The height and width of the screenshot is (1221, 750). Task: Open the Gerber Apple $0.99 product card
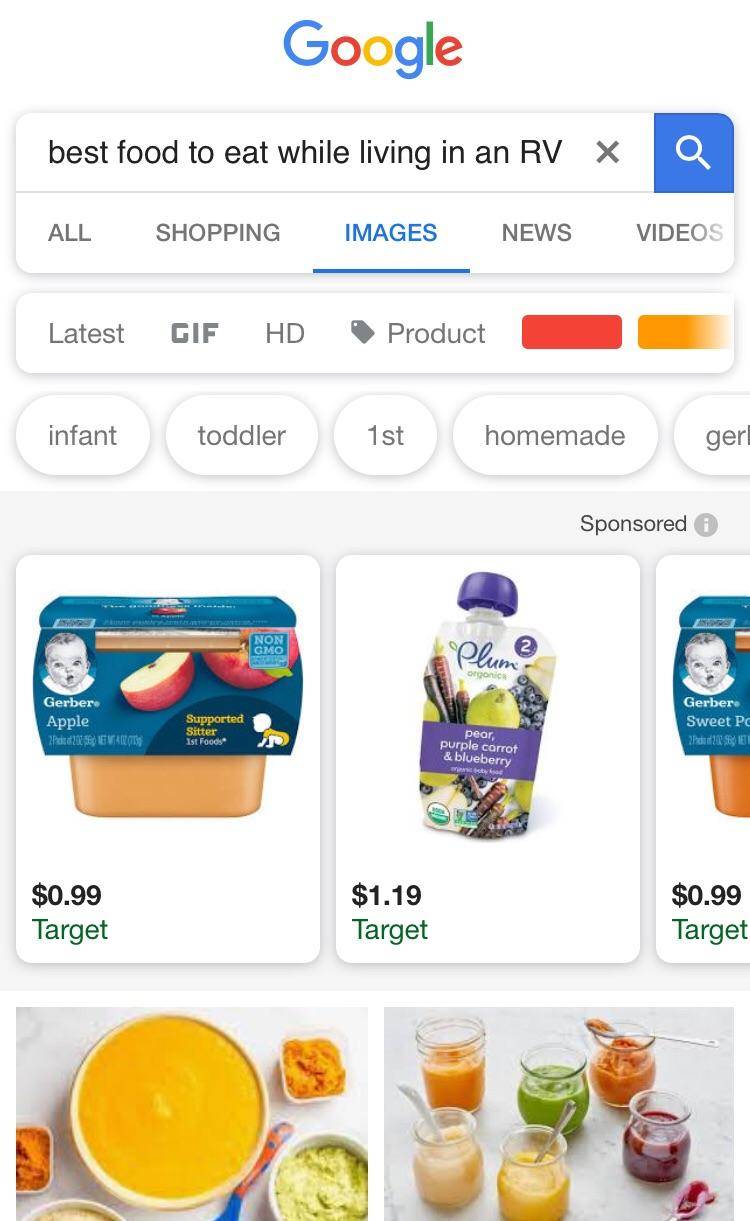click(168, 758)
